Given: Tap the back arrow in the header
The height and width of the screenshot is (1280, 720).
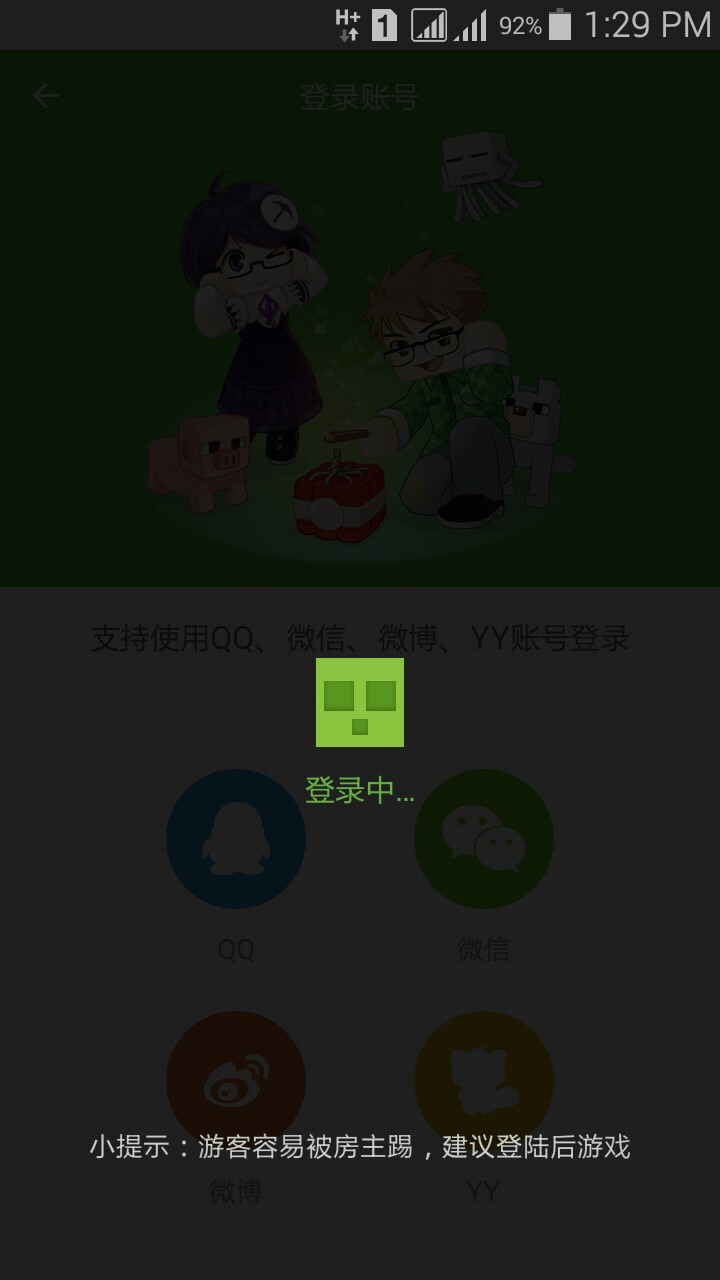Looking at the screenshot, I should (x=46, y=96).
